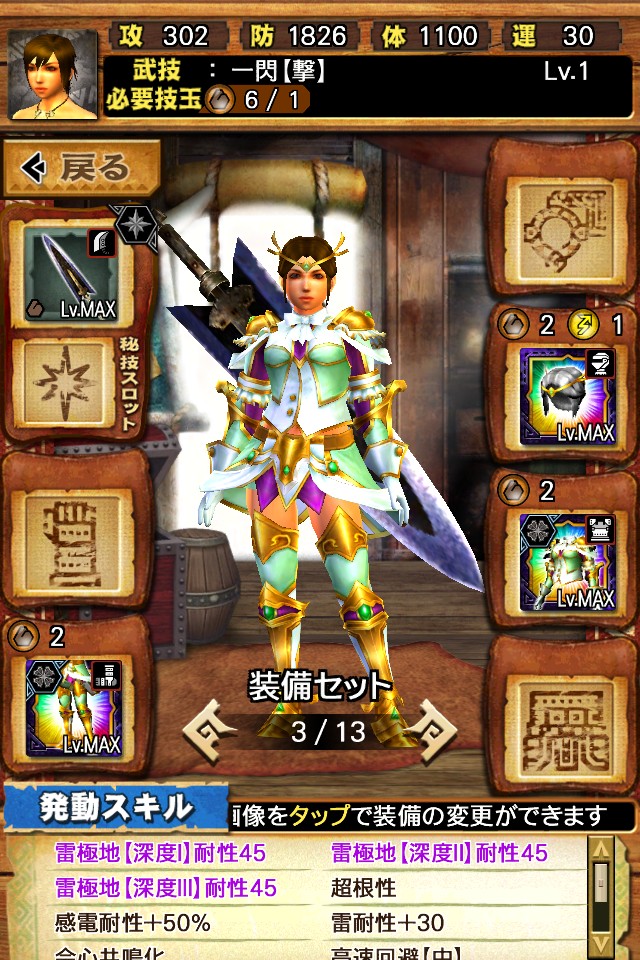Go to previous 装備セット with left arrow
Viewport: 640px width, 960px height.
(210, 731)
